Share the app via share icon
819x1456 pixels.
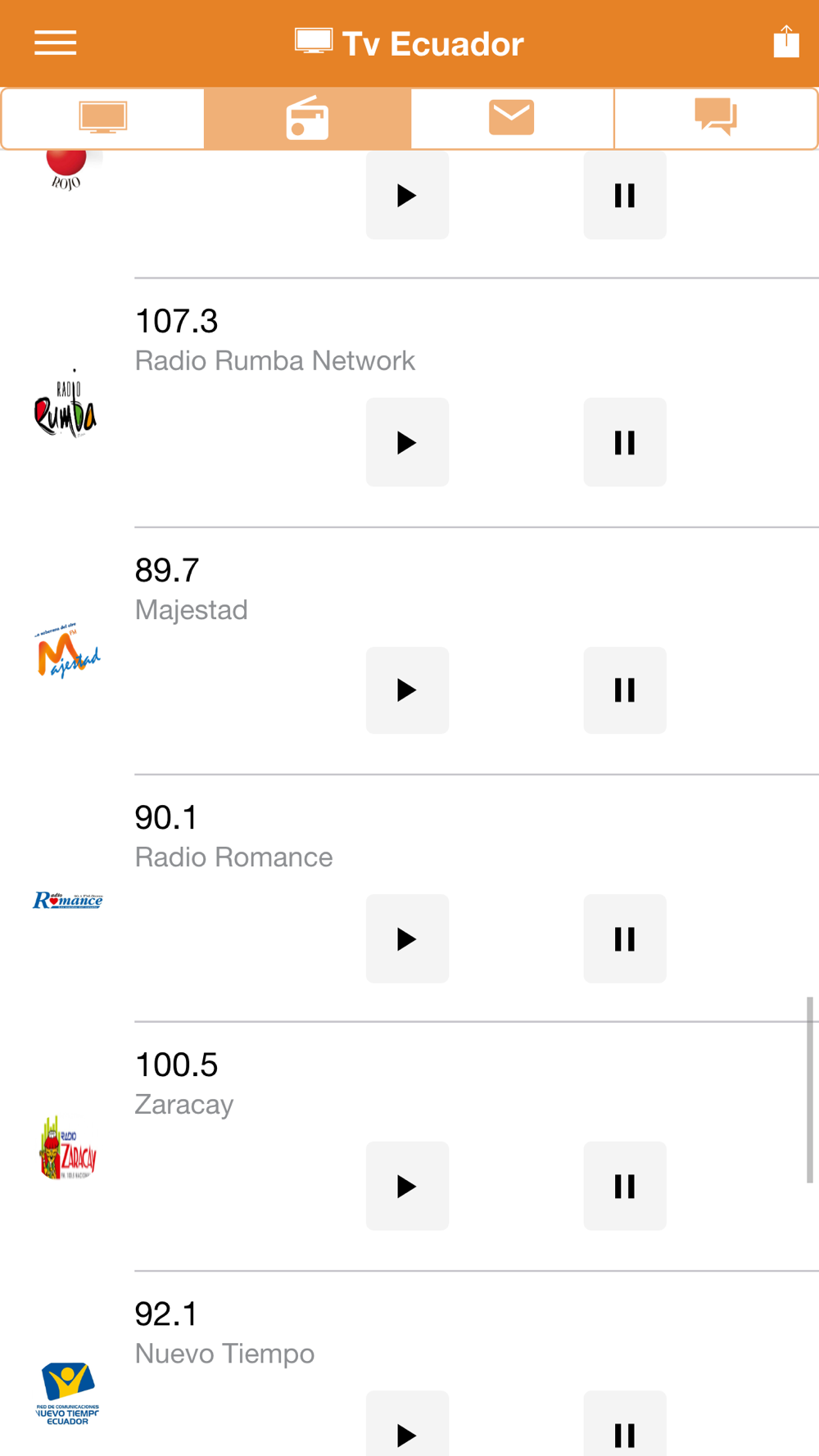786,41
